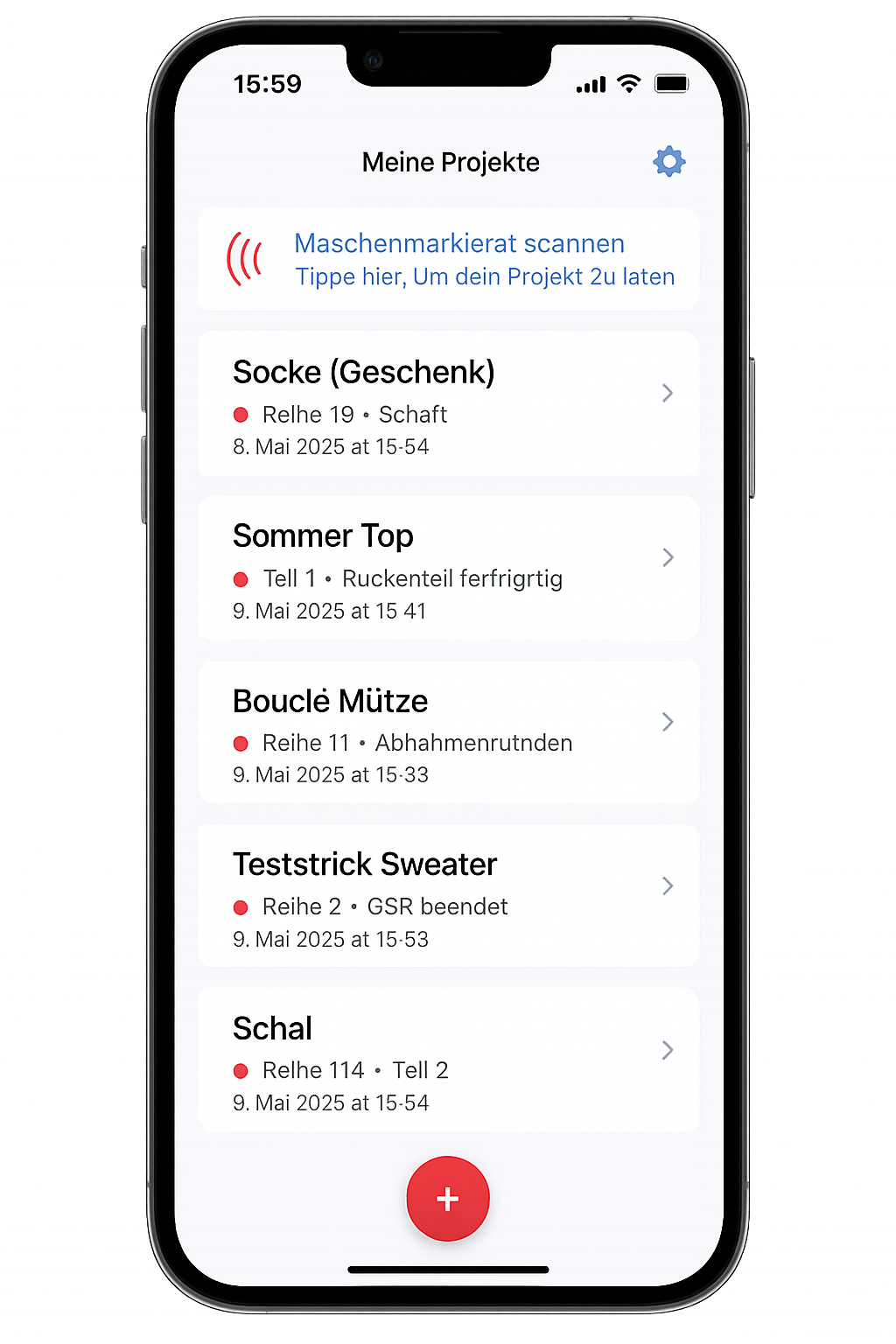
Task: Select the Bouclé Mütze project
Action: click(448, 732)
